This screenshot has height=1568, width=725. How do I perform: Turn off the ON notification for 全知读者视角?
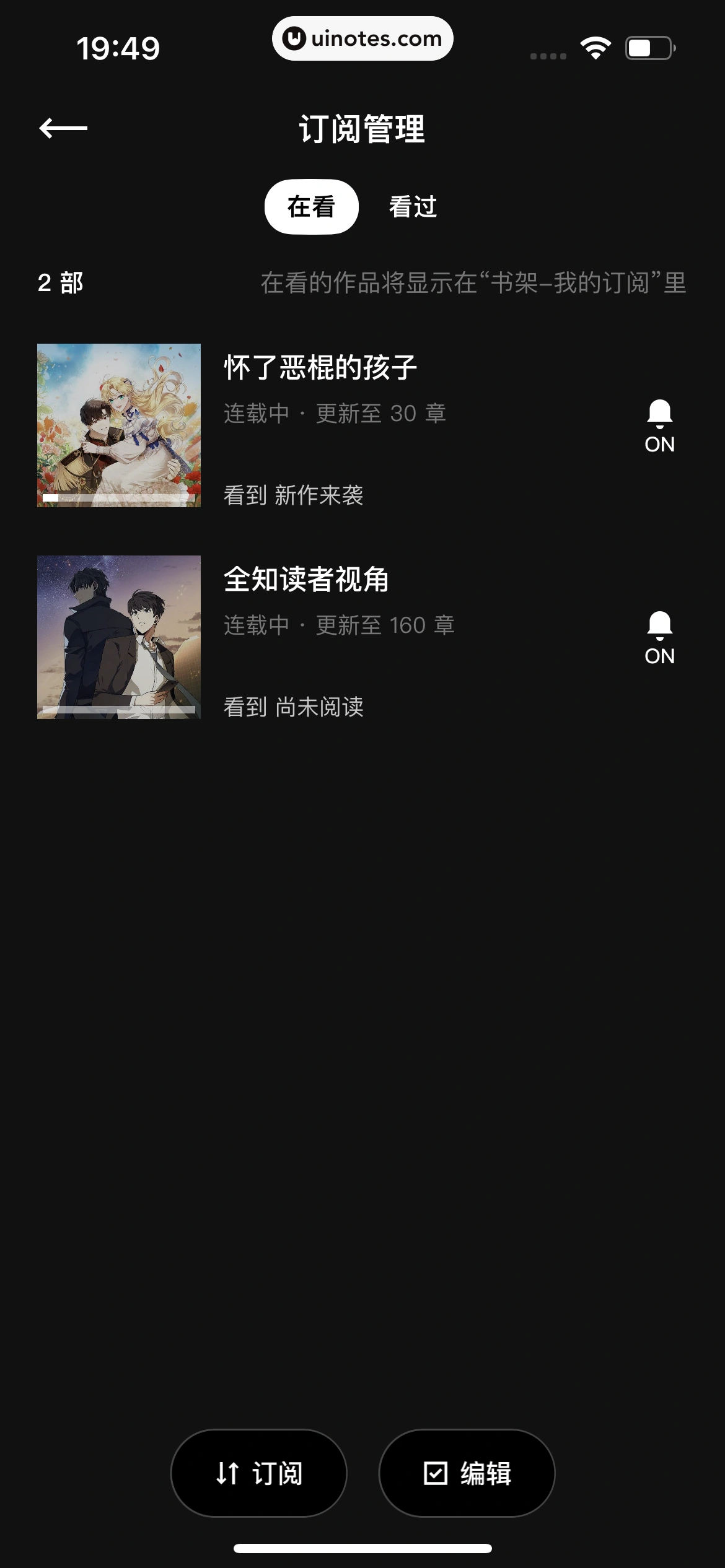click(x=659, y=635)
